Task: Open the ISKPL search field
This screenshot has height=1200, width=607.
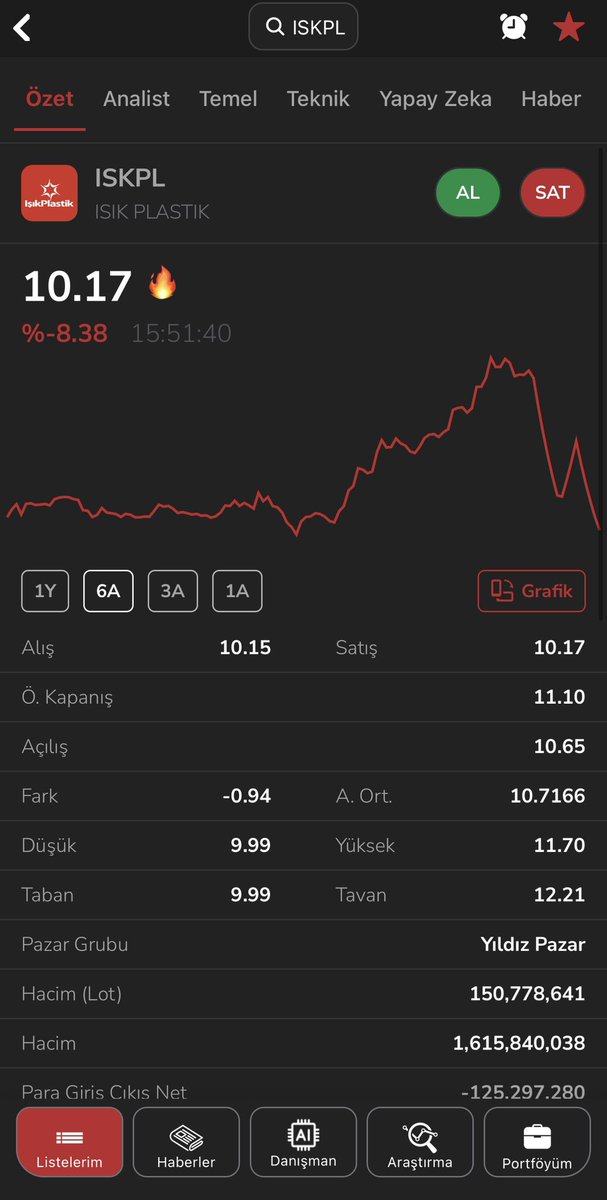Action: [303, 27]
